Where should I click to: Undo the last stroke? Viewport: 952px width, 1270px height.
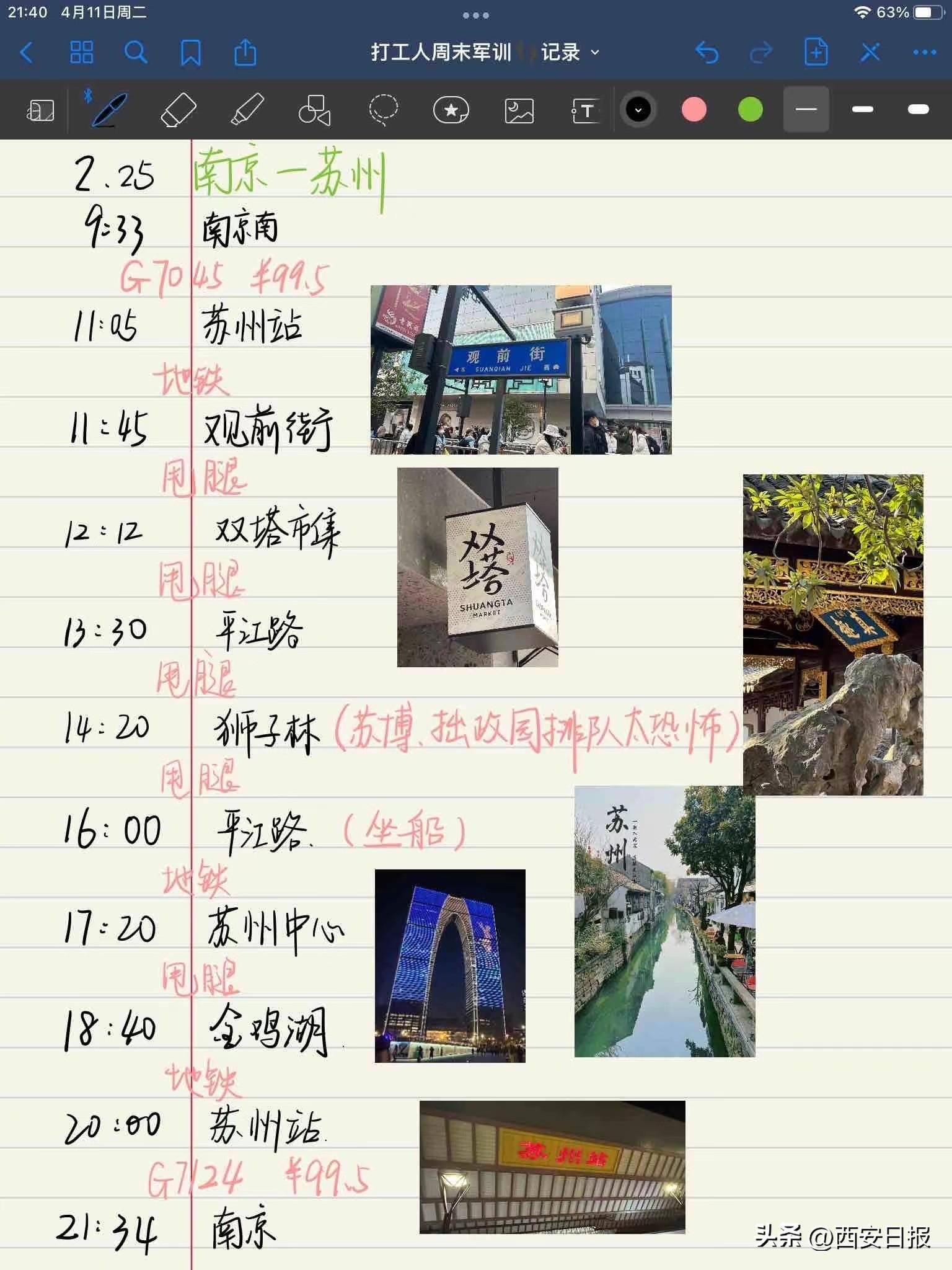click(707, 52)
